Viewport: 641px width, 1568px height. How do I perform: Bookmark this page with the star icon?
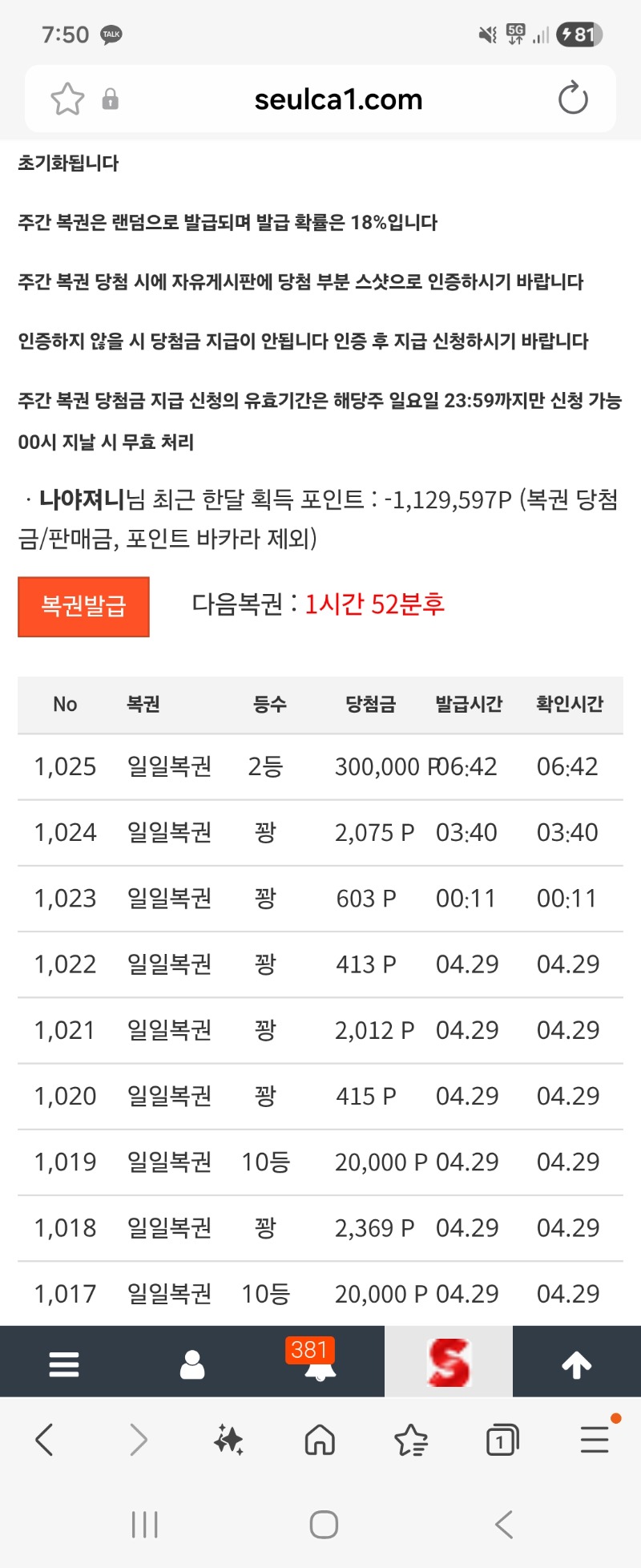(x=67, y=99)
